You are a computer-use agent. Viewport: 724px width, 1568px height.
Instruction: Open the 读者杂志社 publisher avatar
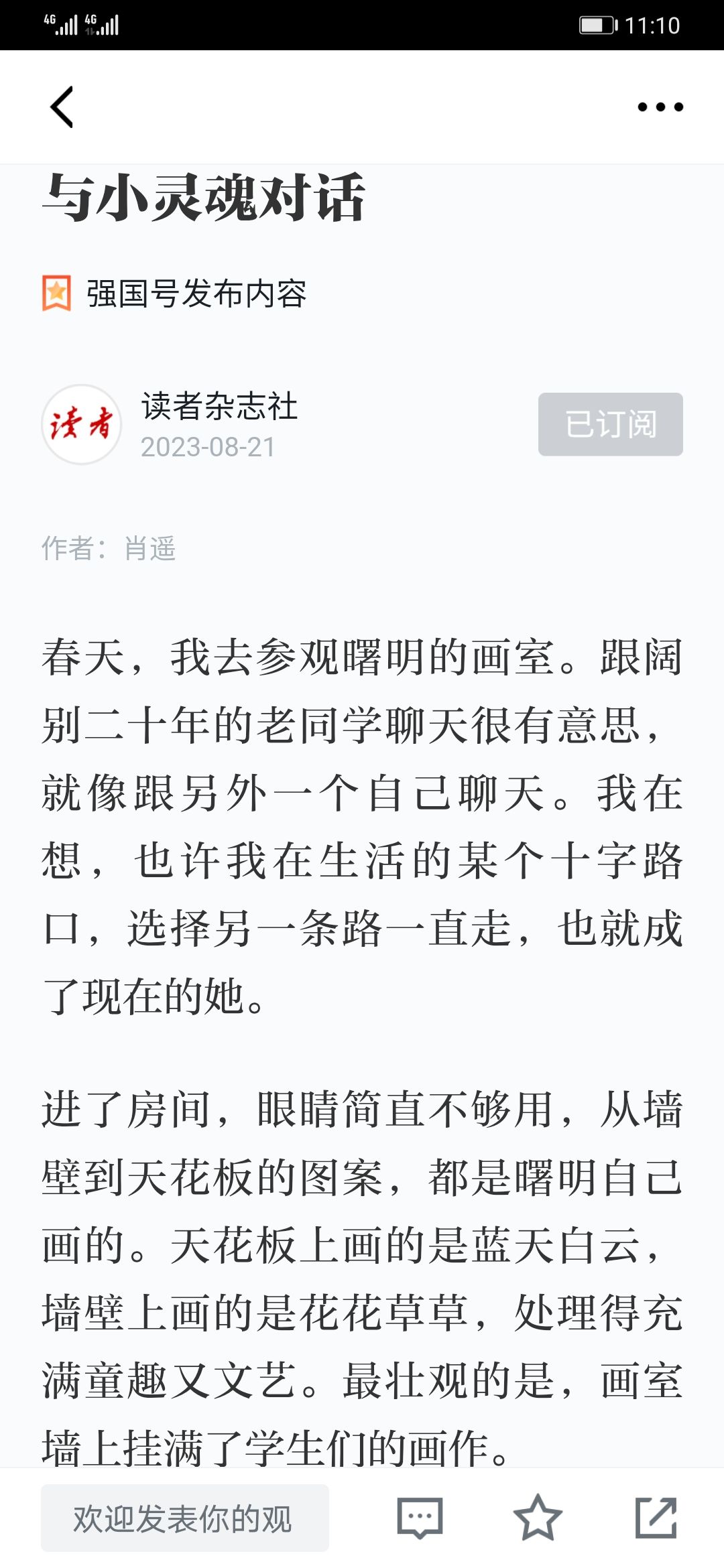[x=82, y=424]
